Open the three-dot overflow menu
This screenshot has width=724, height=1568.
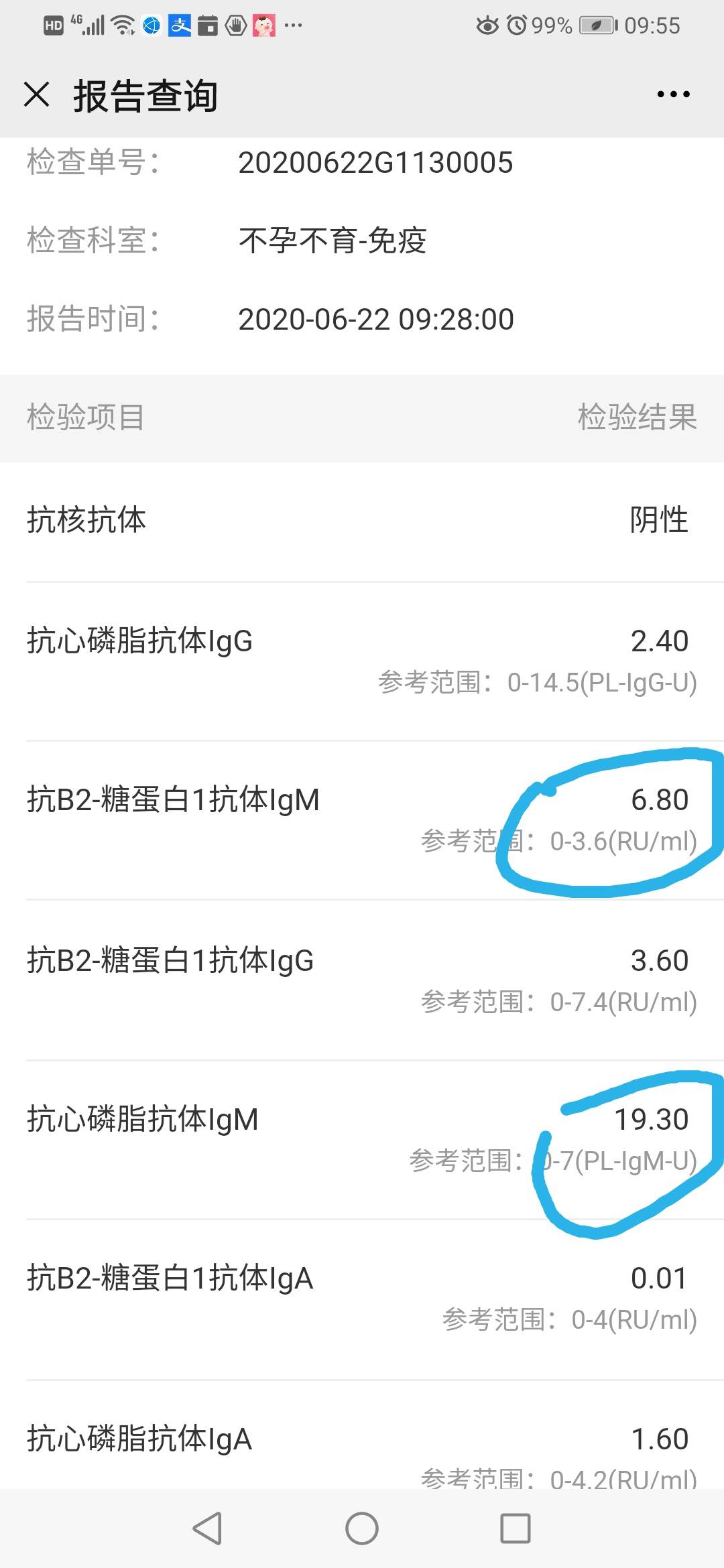(x=673, y=94)
